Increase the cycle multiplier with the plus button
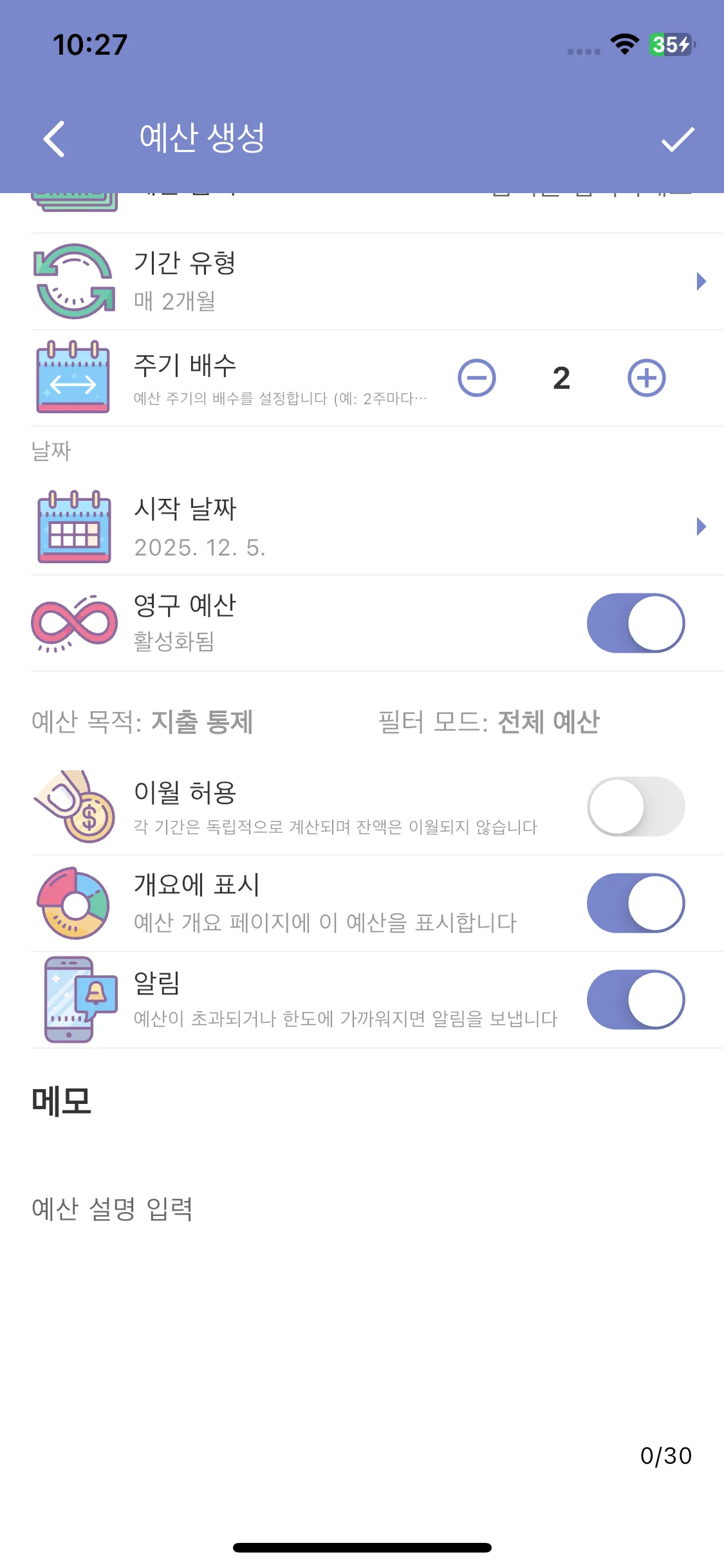724x1568 pixels. pos(646,378)
